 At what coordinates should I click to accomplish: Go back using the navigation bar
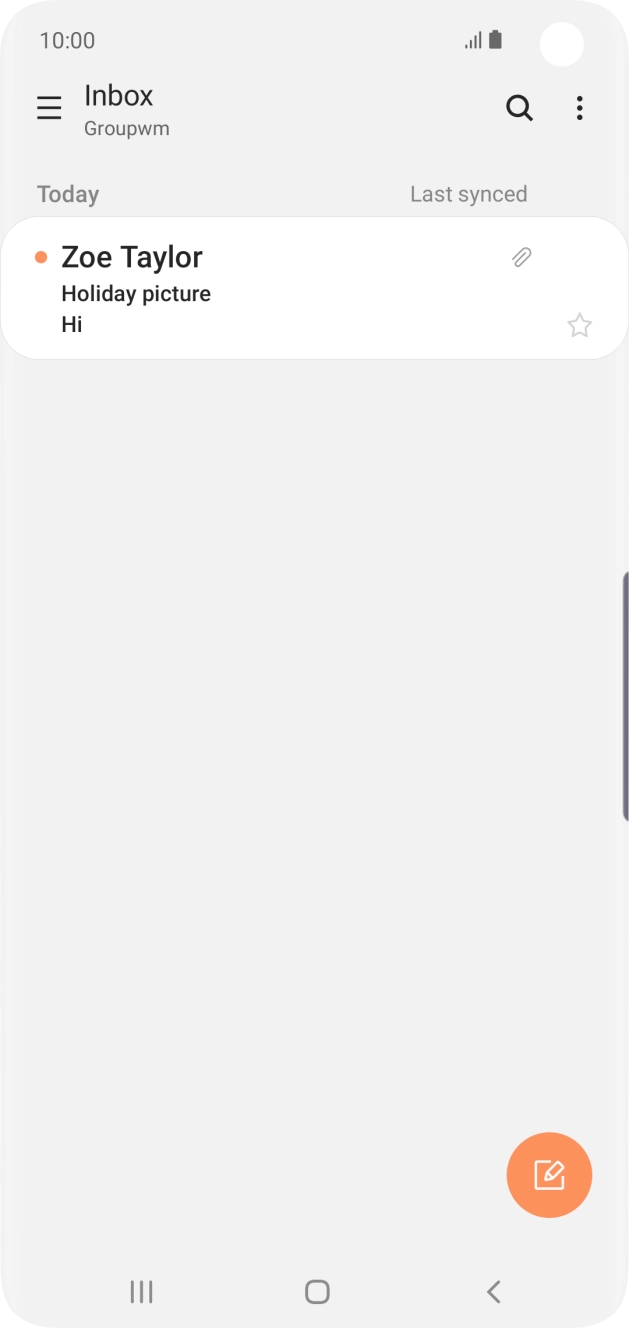tap(493, 1291)
